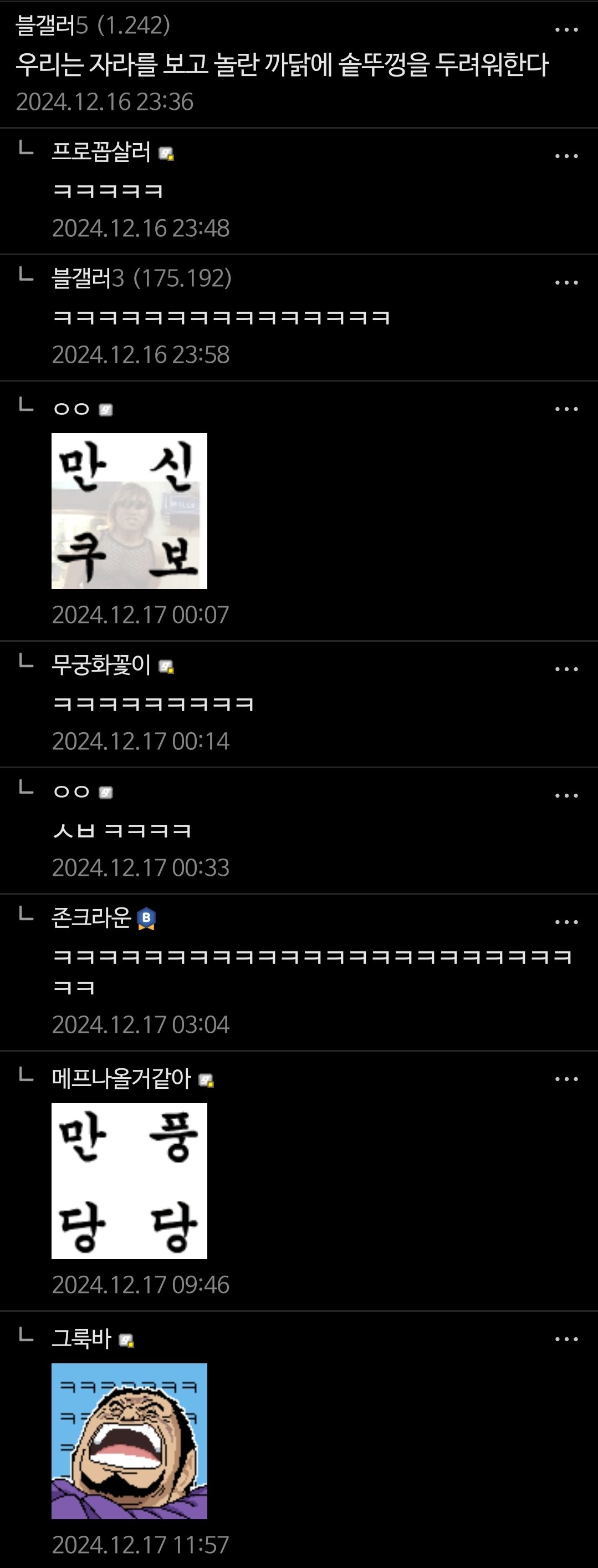Open the laughing face sticker by 그룩바

[129, 1441]
